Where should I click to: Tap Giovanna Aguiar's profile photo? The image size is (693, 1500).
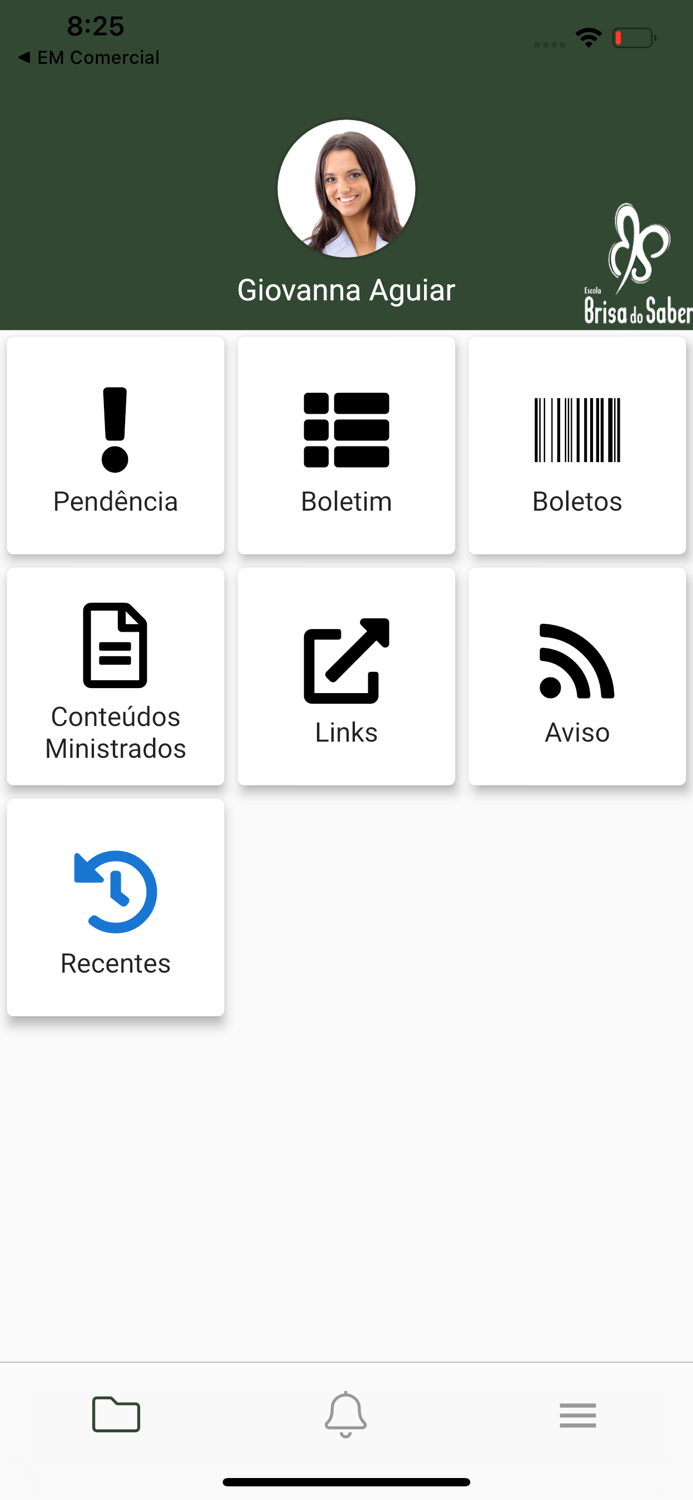(346, 189)
